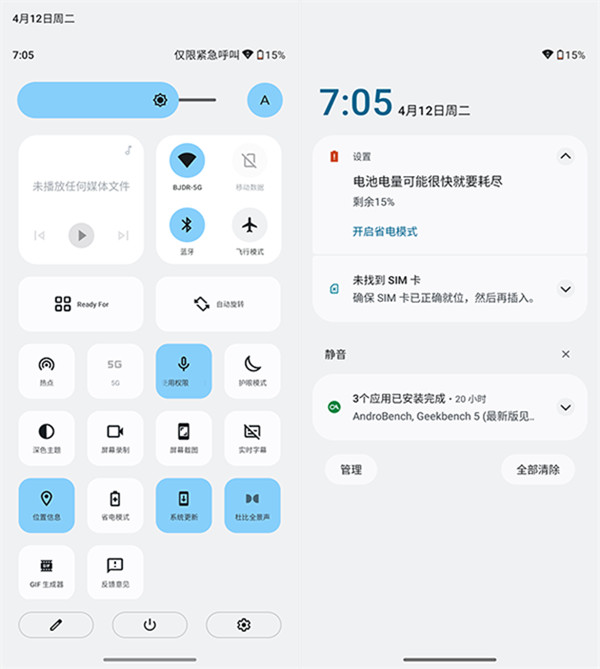Enable airplane mode (飞行模式)
The height and width of the screenshot is (669, 600).
(250, 225)
